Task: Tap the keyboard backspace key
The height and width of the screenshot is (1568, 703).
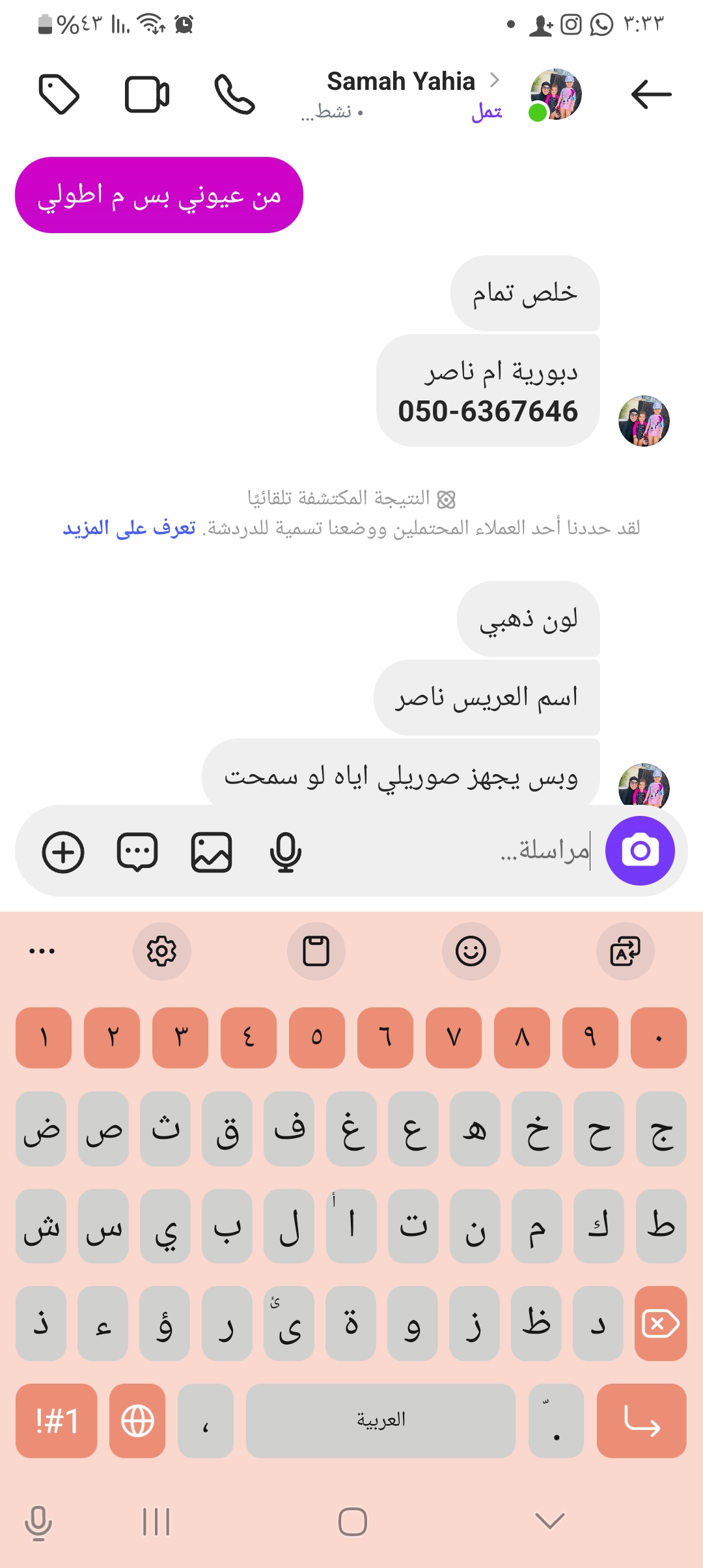Action: point(660,1323)
